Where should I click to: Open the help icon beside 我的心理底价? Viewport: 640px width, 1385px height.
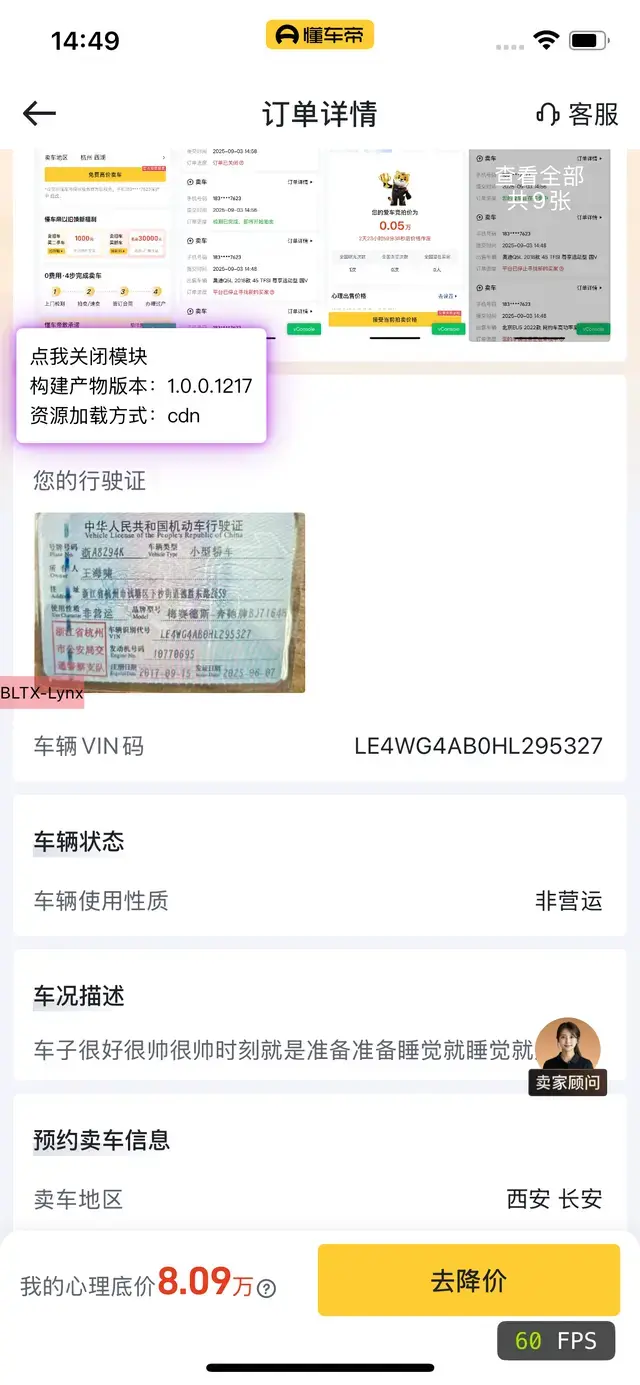click(x=266, y=1288)
